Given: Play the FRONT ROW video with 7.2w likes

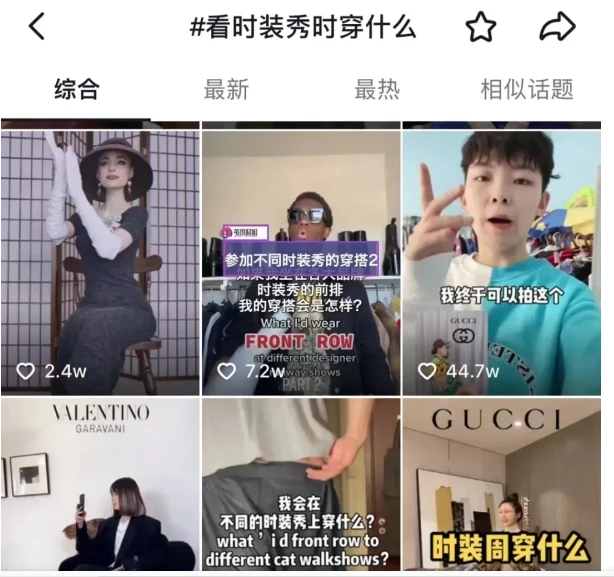Looking at the screenshot, I should click(x=301, y=260).
